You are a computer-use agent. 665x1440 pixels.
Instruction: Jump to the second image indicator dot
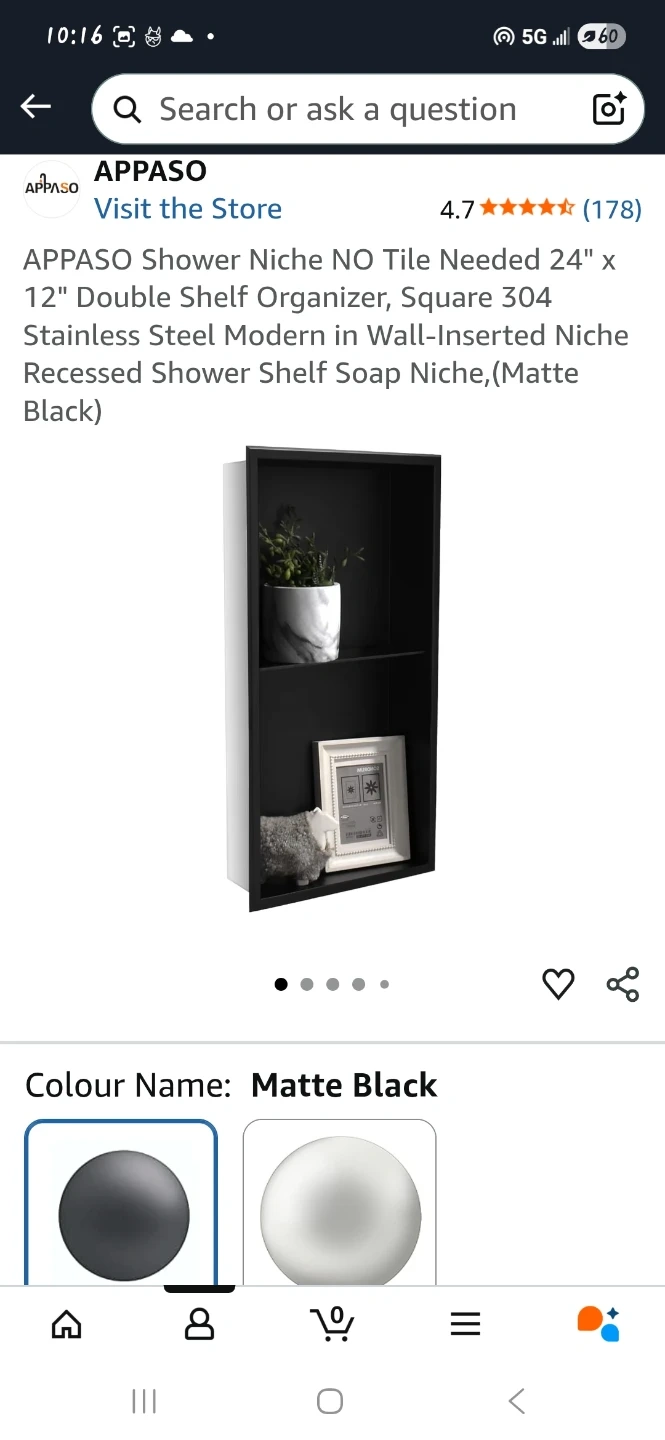coord(307,984)
